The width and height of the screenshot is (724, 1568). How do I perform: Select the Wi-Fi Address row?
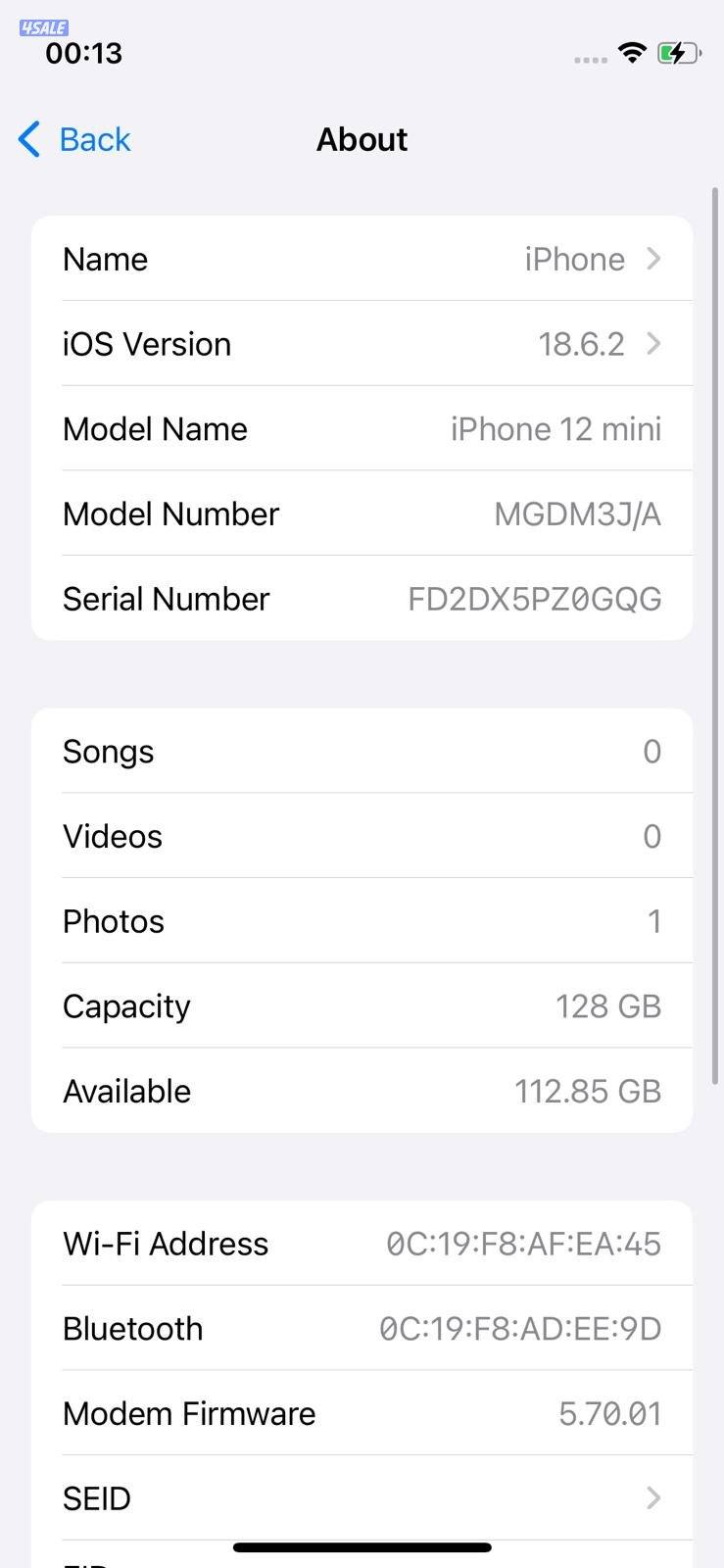click(x=362, y=1244)
